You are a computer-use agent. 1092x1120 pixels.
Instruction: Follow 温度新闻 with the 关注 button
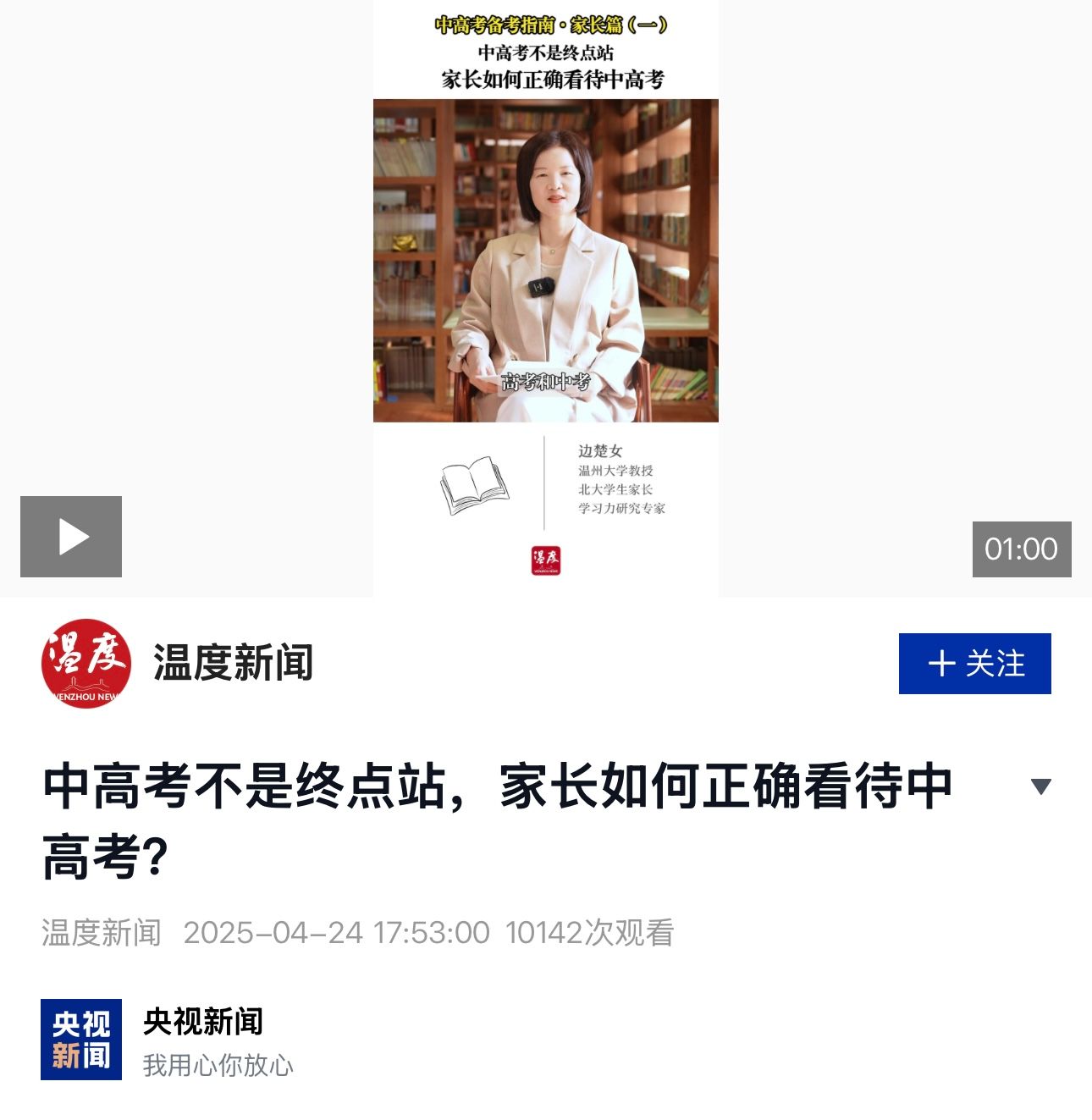[x=974, y=664]
